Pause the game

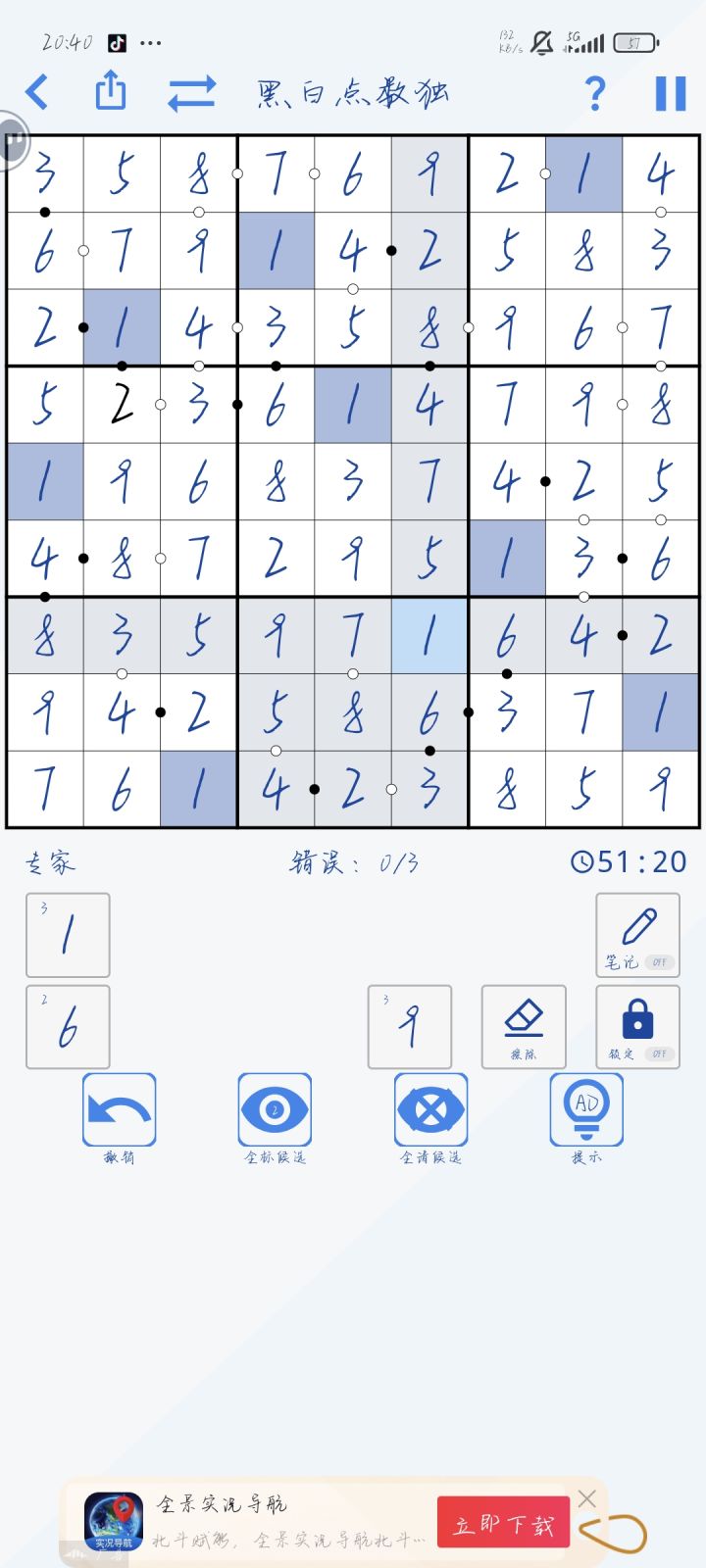[671, 93]
